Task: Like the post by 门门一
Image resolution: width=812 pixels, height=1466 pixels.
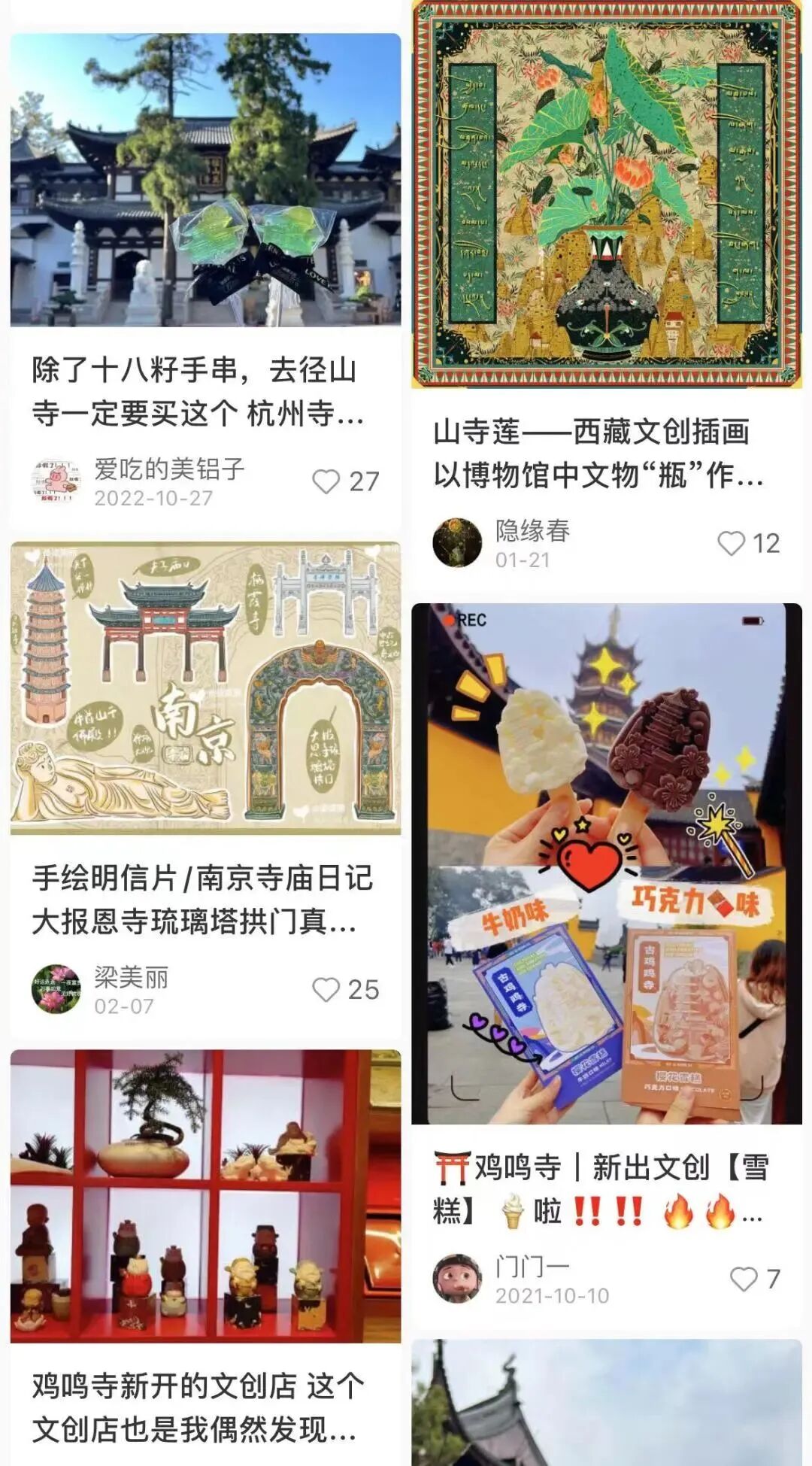Action: (x=744, y=1279)
